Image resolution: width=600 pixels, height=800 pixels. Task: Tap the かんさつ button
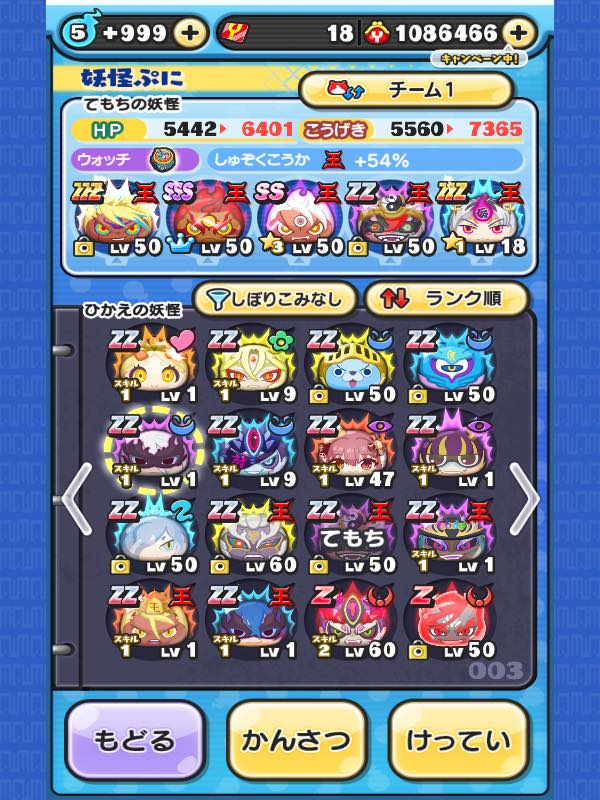click(297, 741)
